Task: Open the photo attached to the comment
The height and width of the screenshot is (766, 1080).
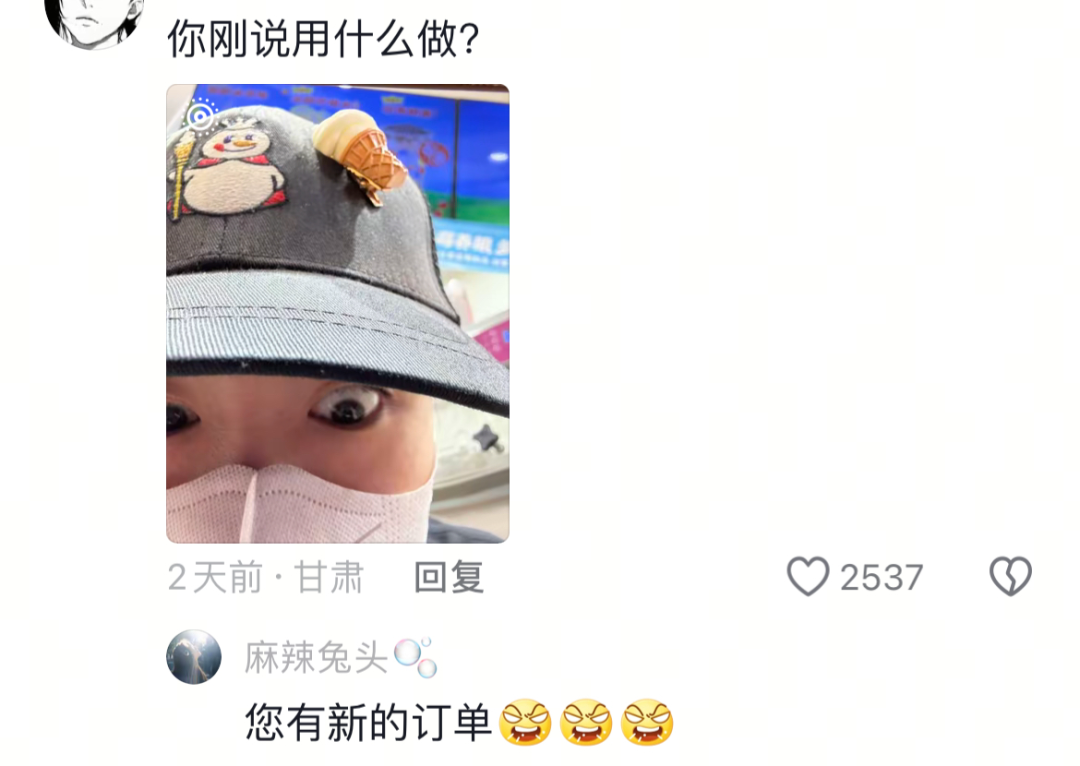Action: 337,313
